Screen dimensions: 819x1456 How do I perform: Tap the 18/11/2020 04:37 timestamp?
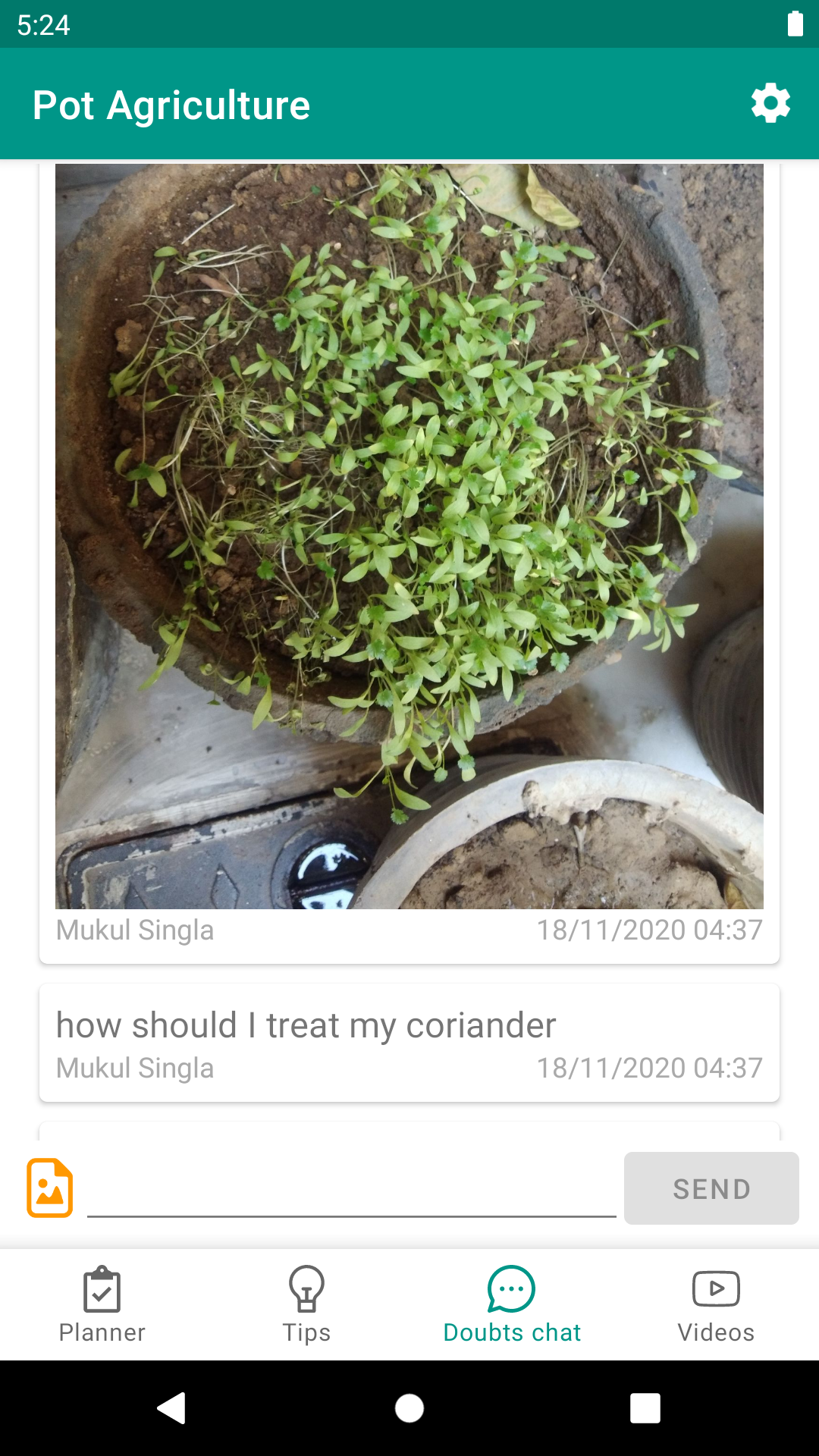(x=648, y=930)
